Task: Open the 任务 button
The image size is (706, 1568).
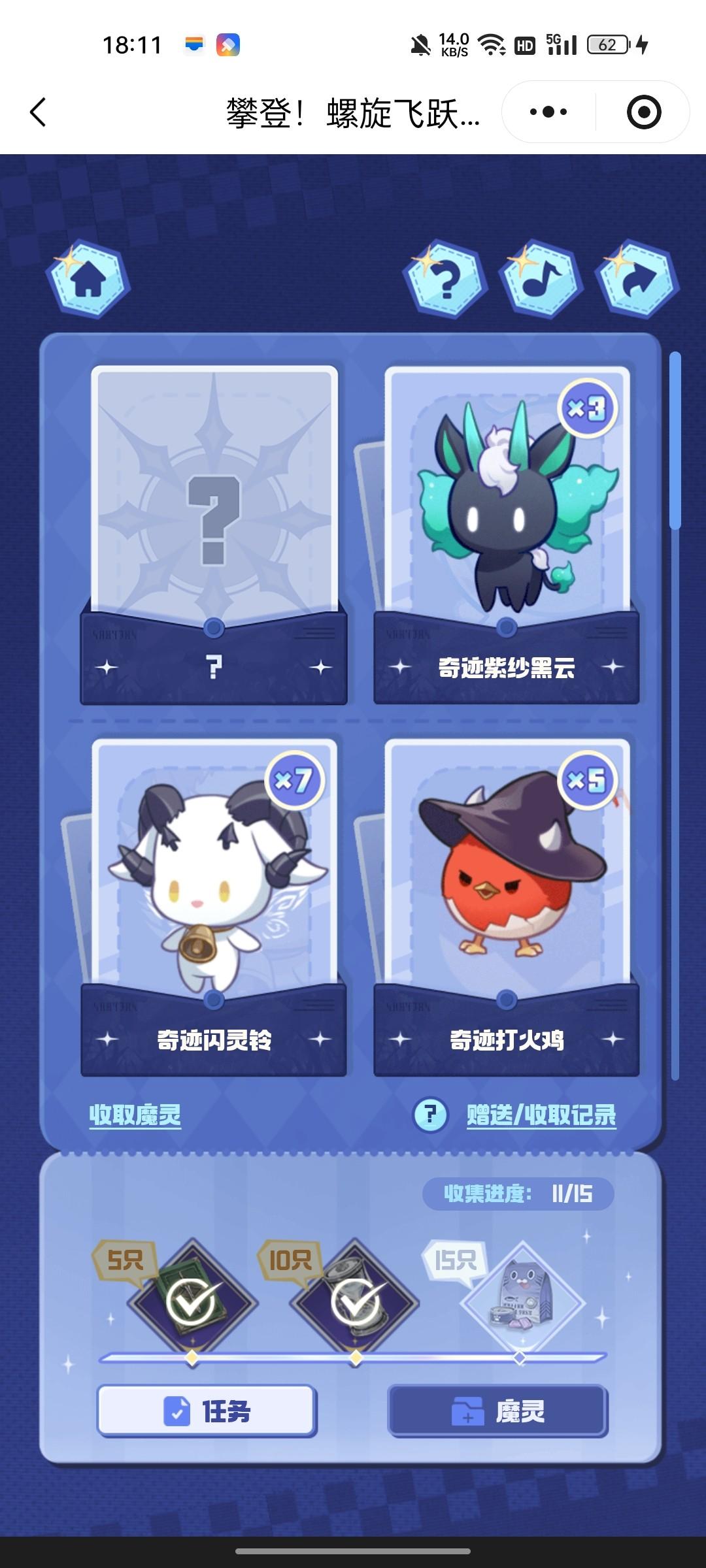Action: click(207, 1411)
